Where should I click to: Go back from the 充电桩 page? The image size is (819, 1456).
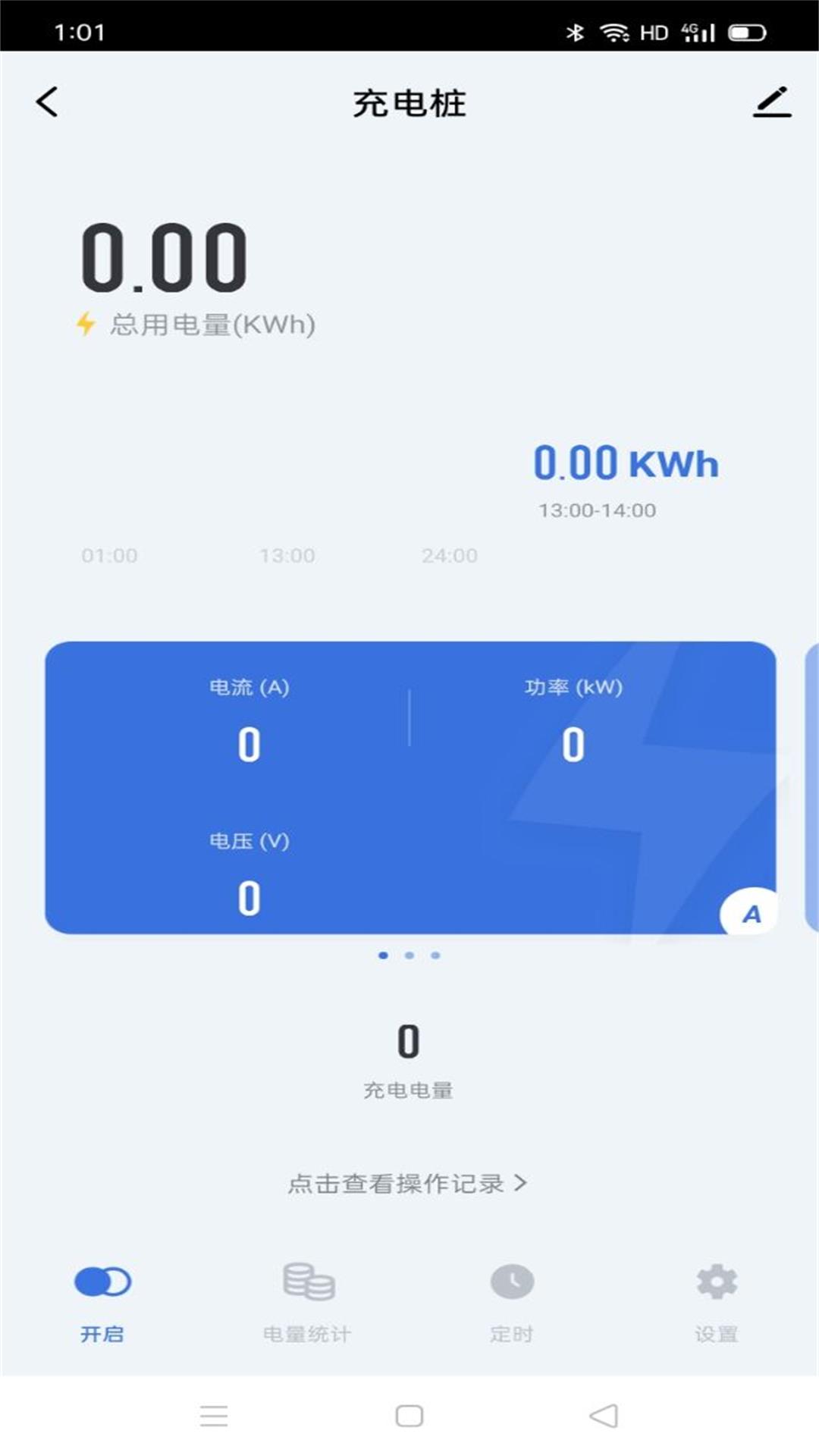click(x=47, y=102)
